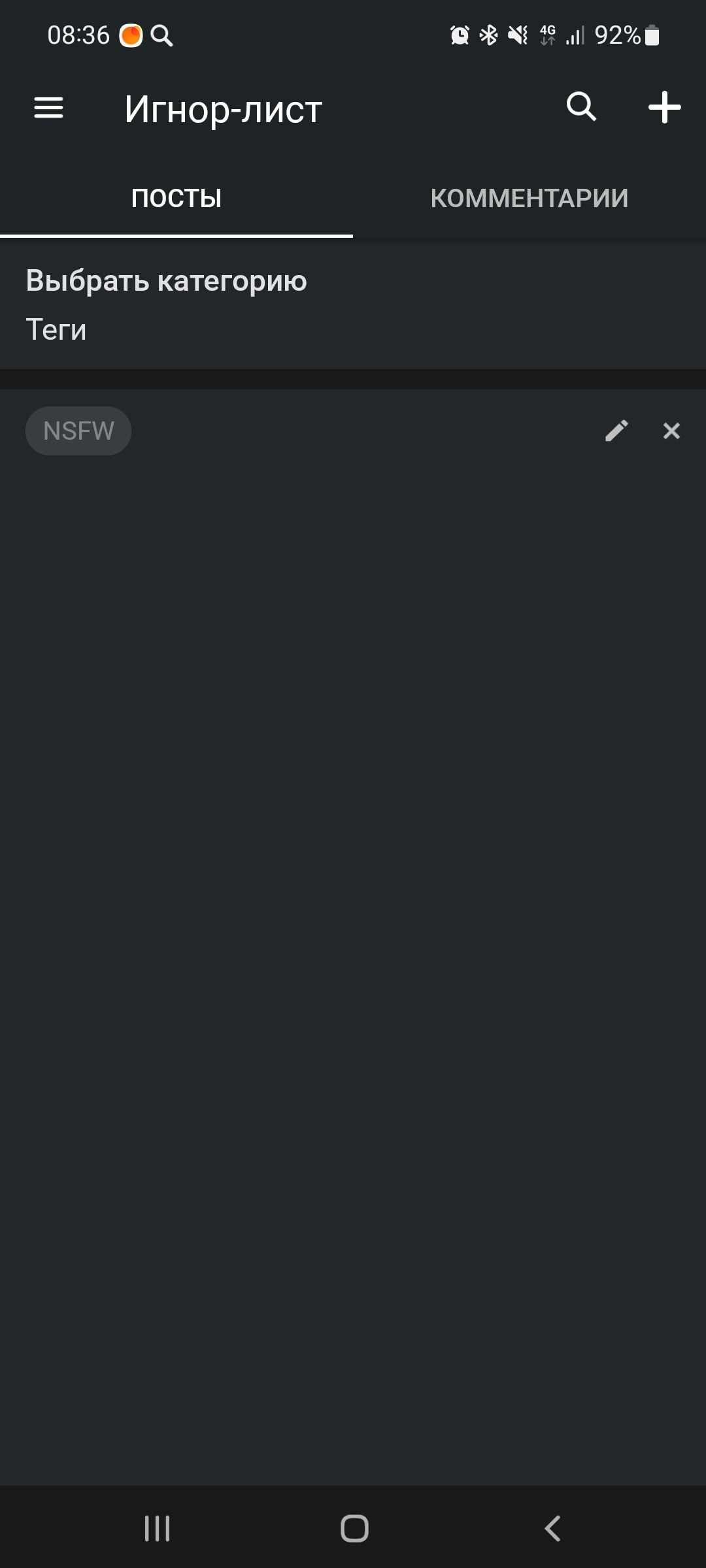Open the hamburger navigation drawer

pyautogui.click(x=49, y=108)
